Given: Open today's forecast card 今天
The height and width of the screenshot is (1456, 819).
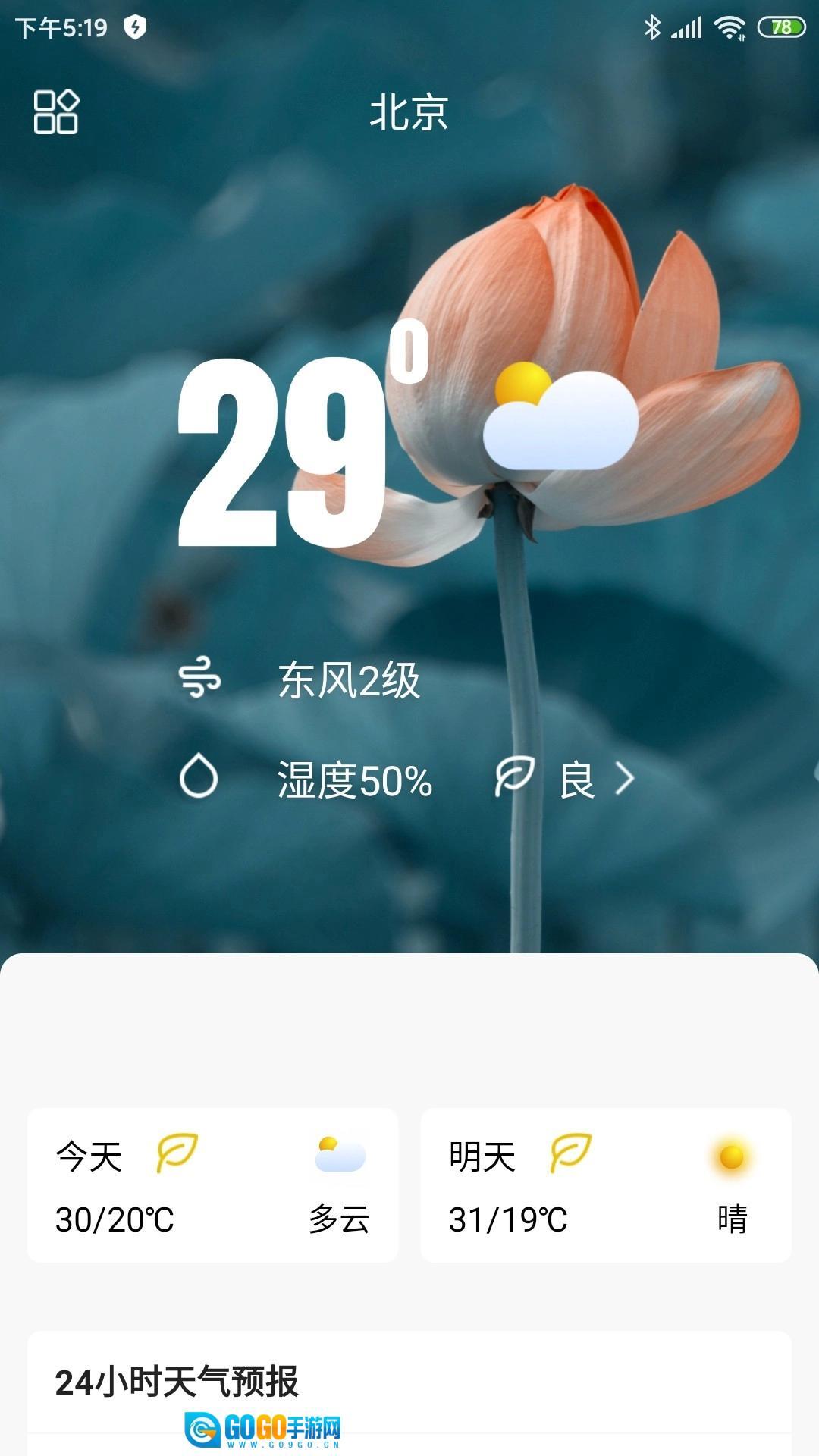Looking at the screenshot, I should click(212, 1185).
